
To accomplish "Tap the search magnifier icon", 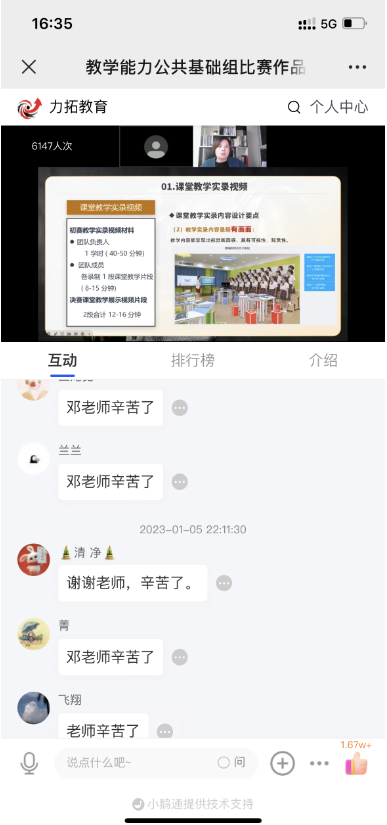I will coord(294,107).
